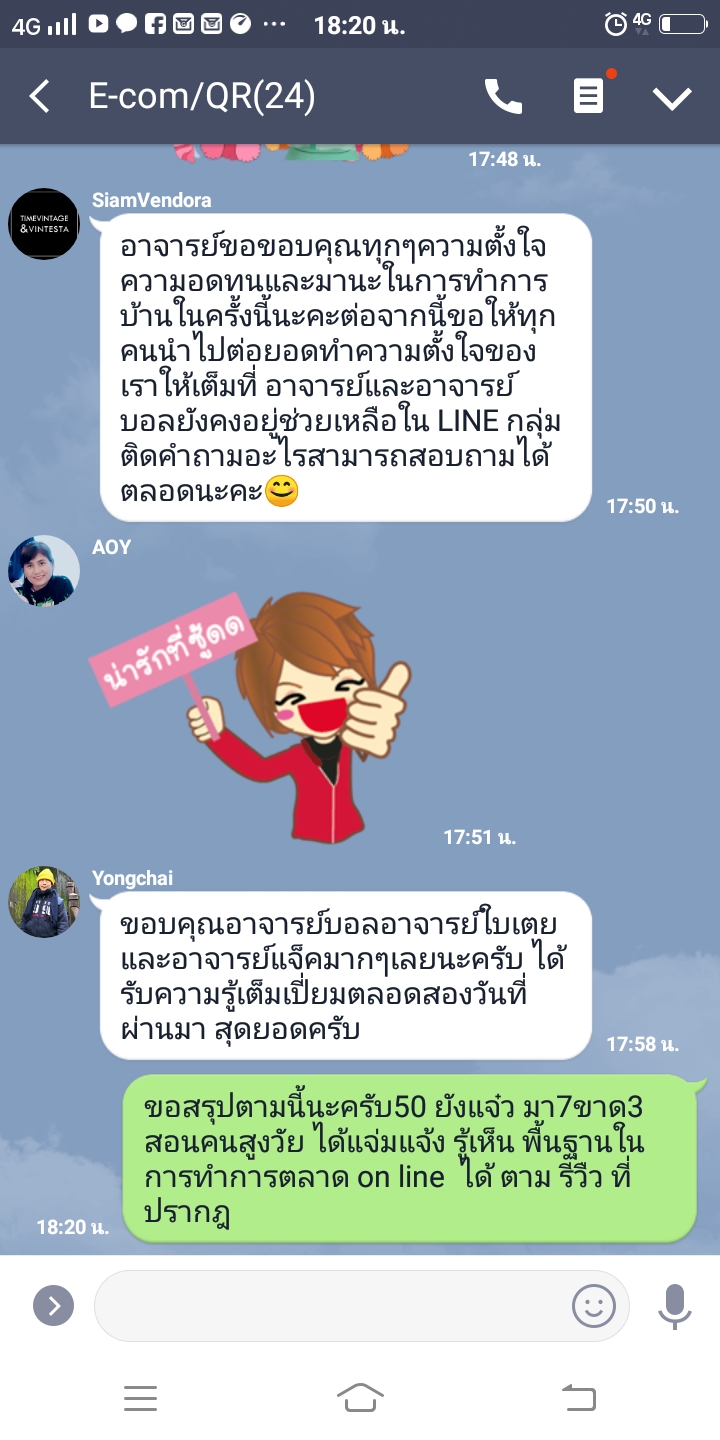Start a voice call in this group
The height and width of the screenshot is (1440, 720).
point(503,97)
